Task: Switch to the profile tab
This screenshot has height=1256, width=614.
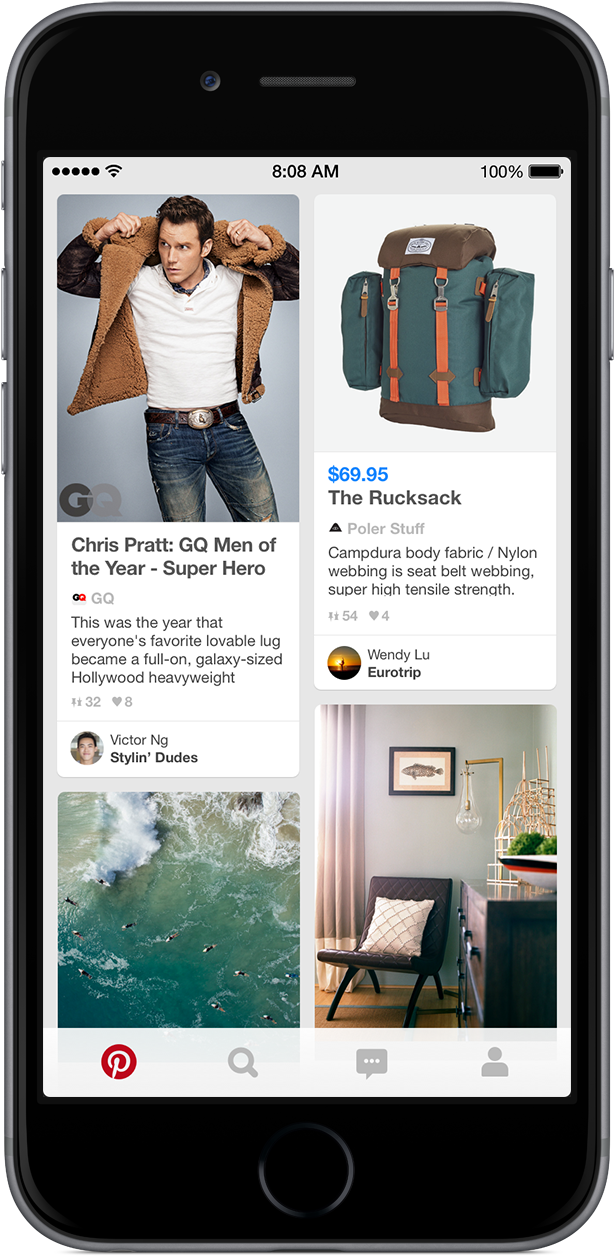Action: (x=495, y=1062)
